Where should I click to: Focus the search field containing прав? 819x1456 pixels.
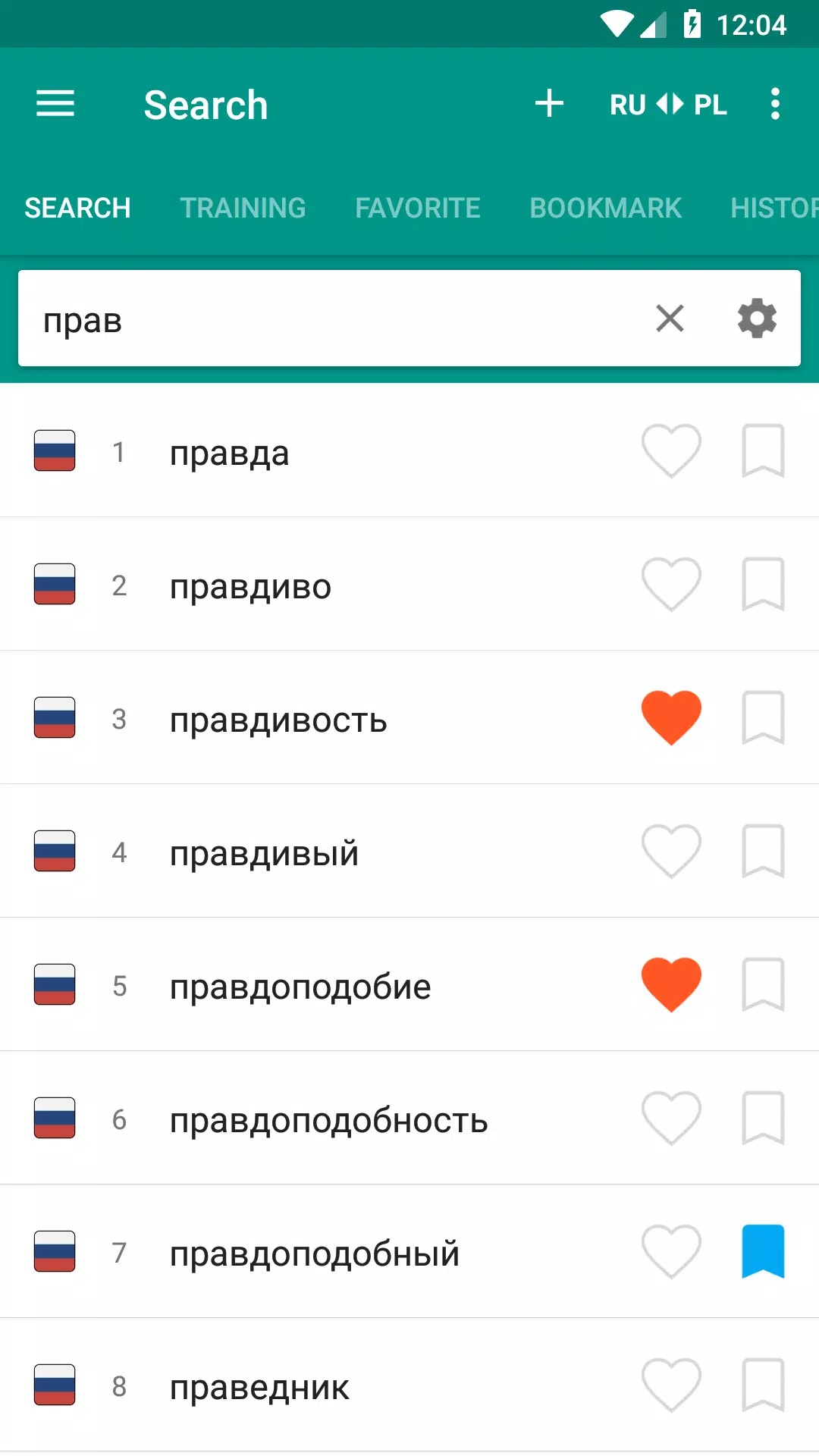[x=334, y=318]
